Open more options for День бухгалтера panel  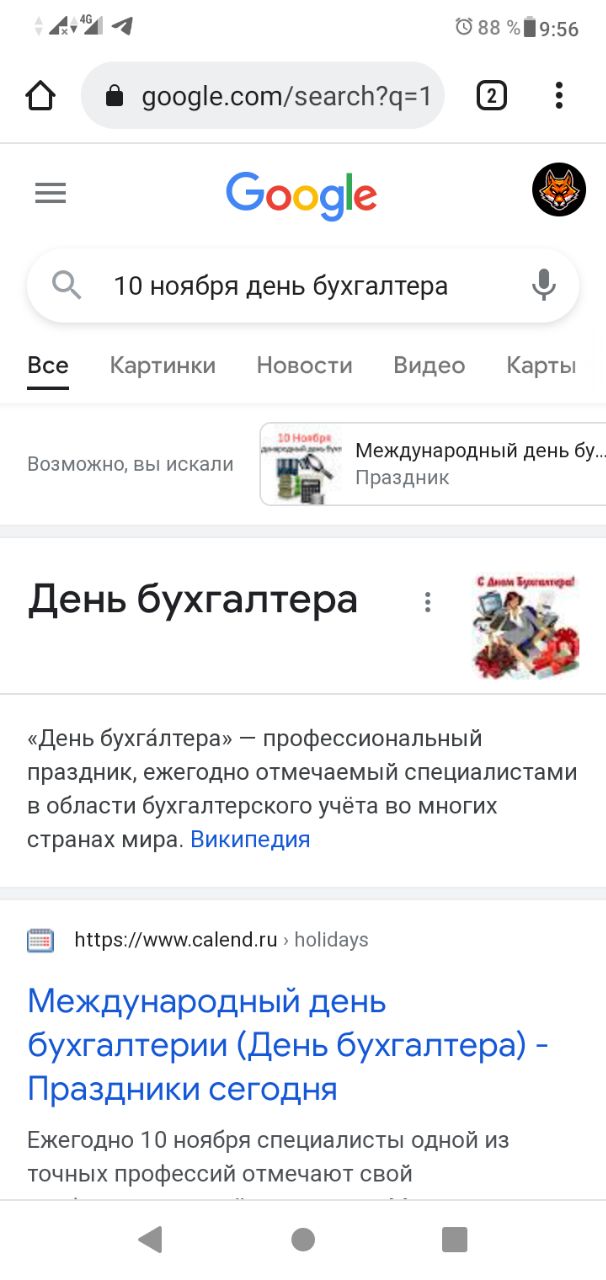(x=428, y=602)
